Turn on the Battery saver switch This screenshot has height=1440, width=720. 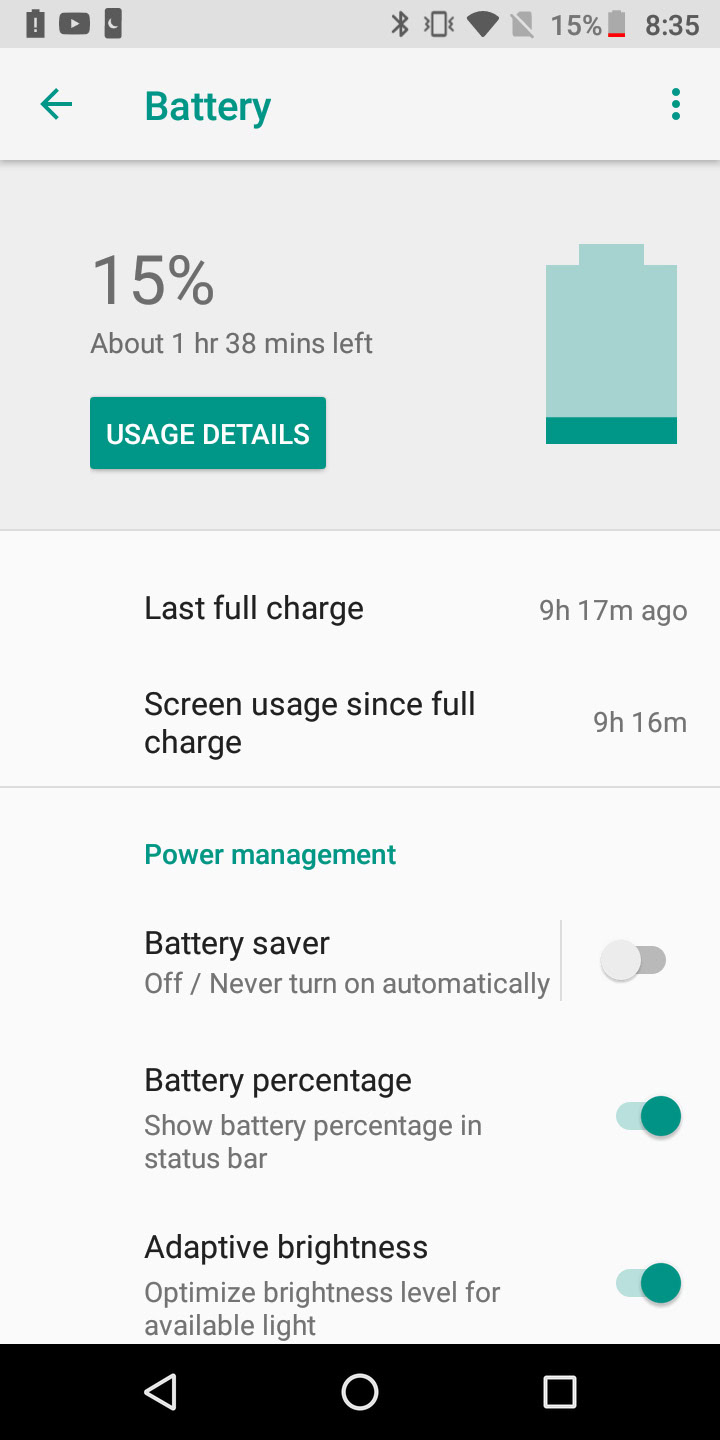[634, 961]
